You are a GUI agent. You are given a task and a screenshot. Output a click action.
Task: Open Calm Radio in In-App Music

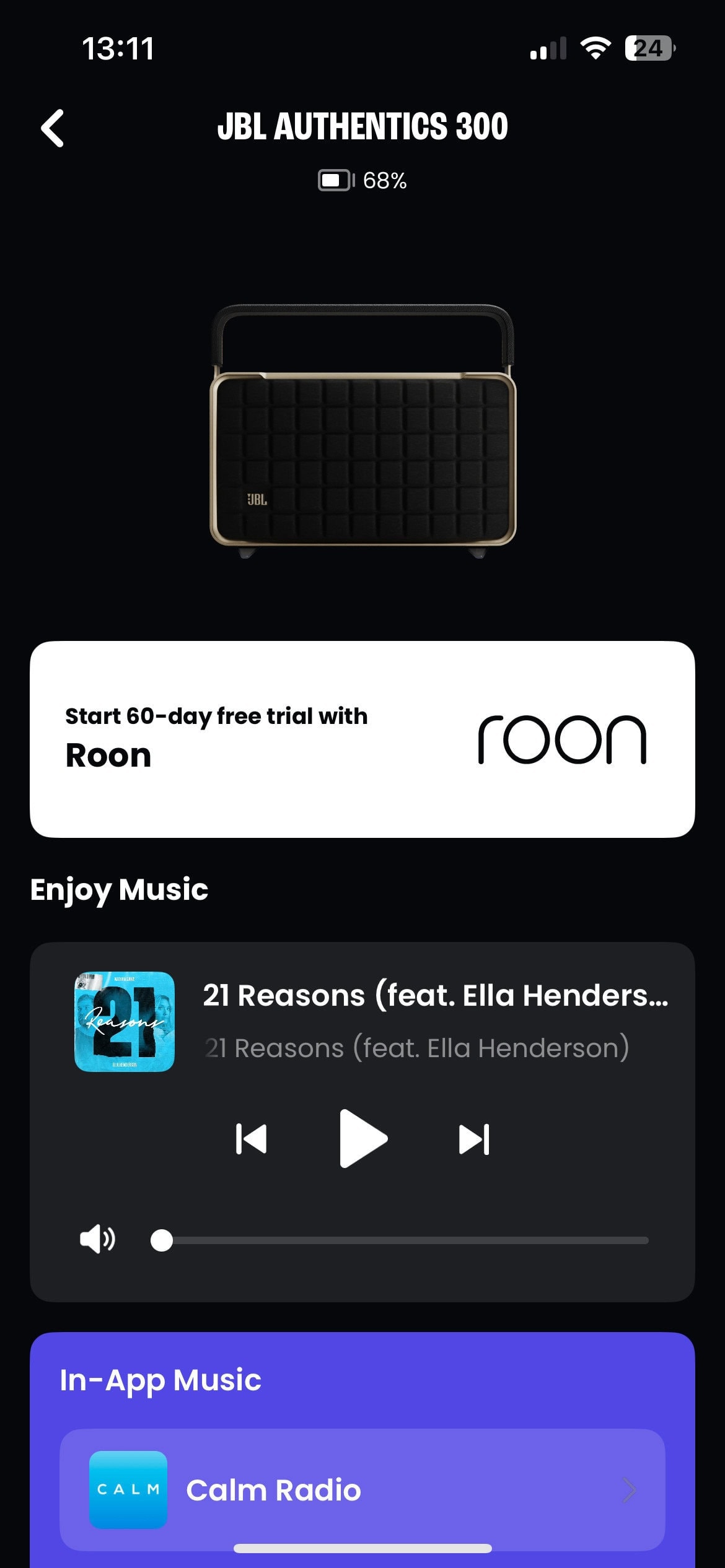(x=362, y=1489)
